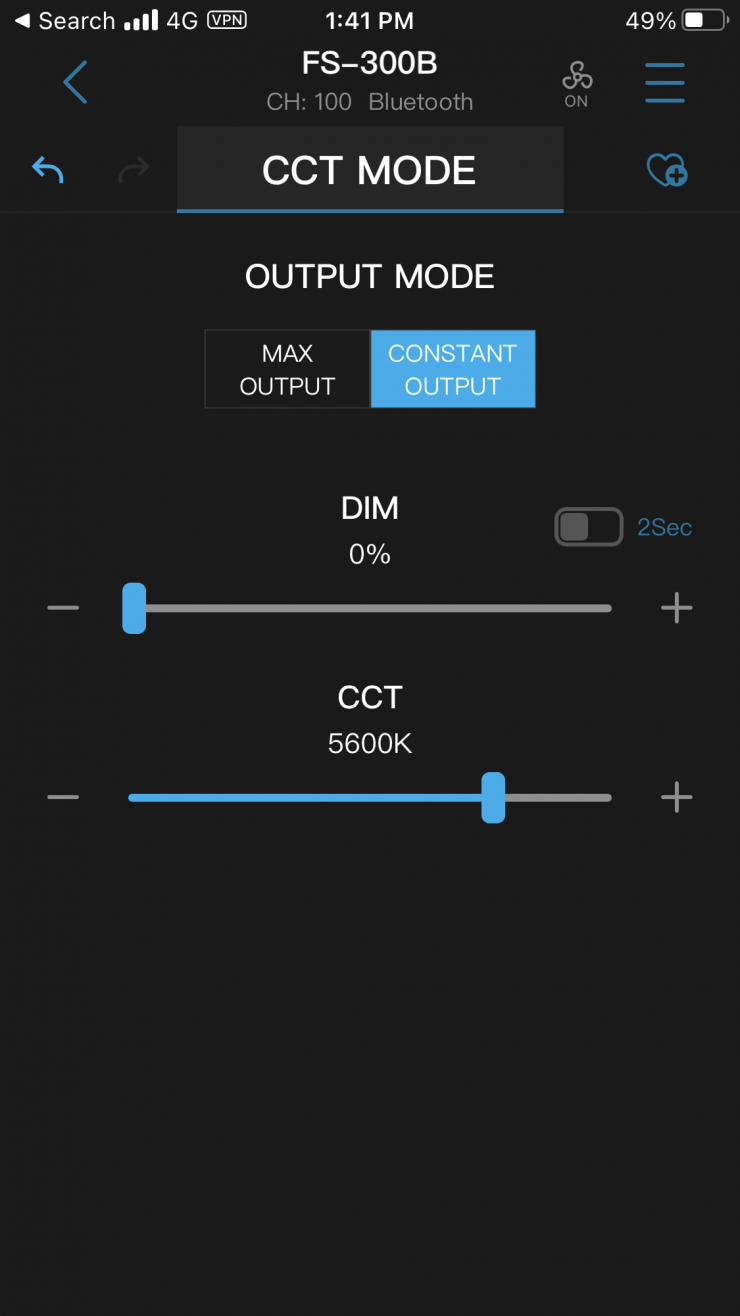Image resolution: width=740 pixels, height=1316 pixels.
Task: Decrease DIM with the minus button
Action: (63, 608)
